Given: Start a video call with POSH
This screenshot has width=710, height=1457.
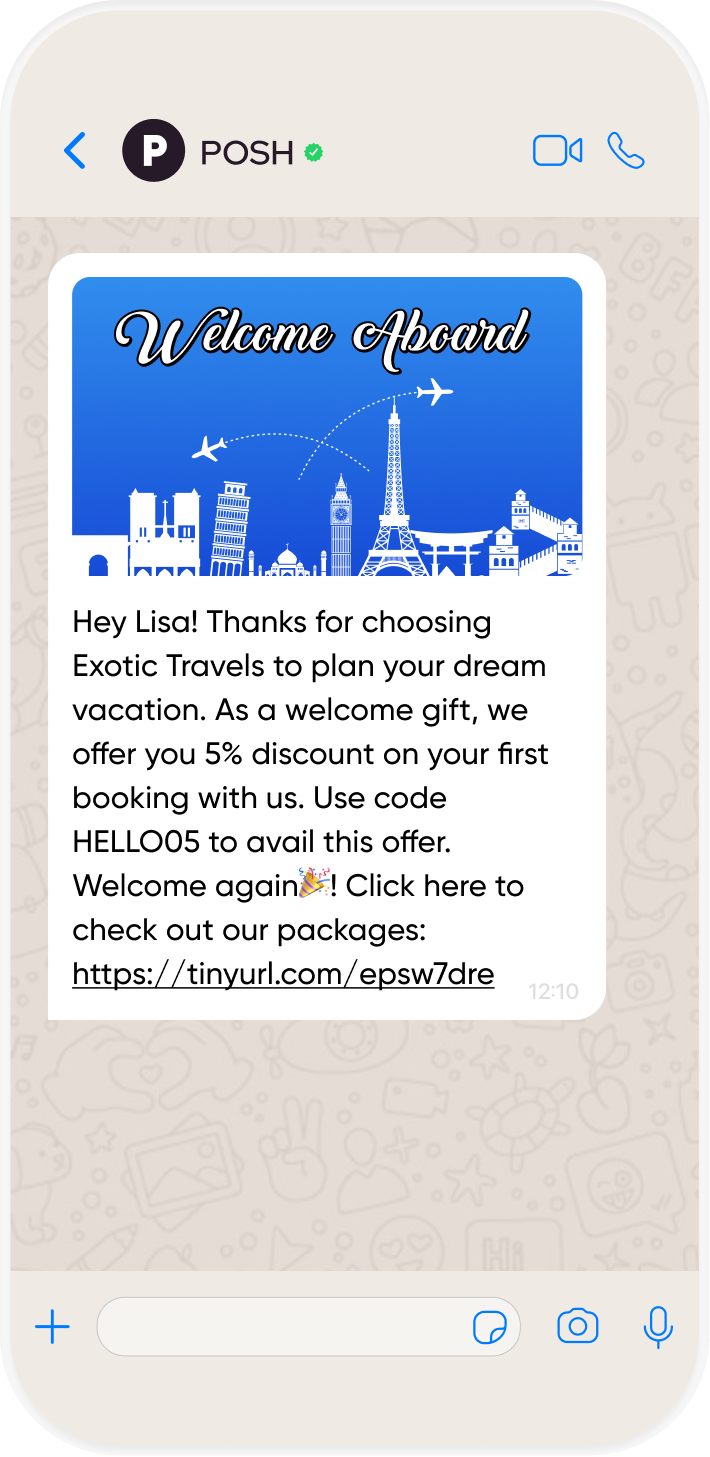Looking at the screenshot, I should pos(557,151).
